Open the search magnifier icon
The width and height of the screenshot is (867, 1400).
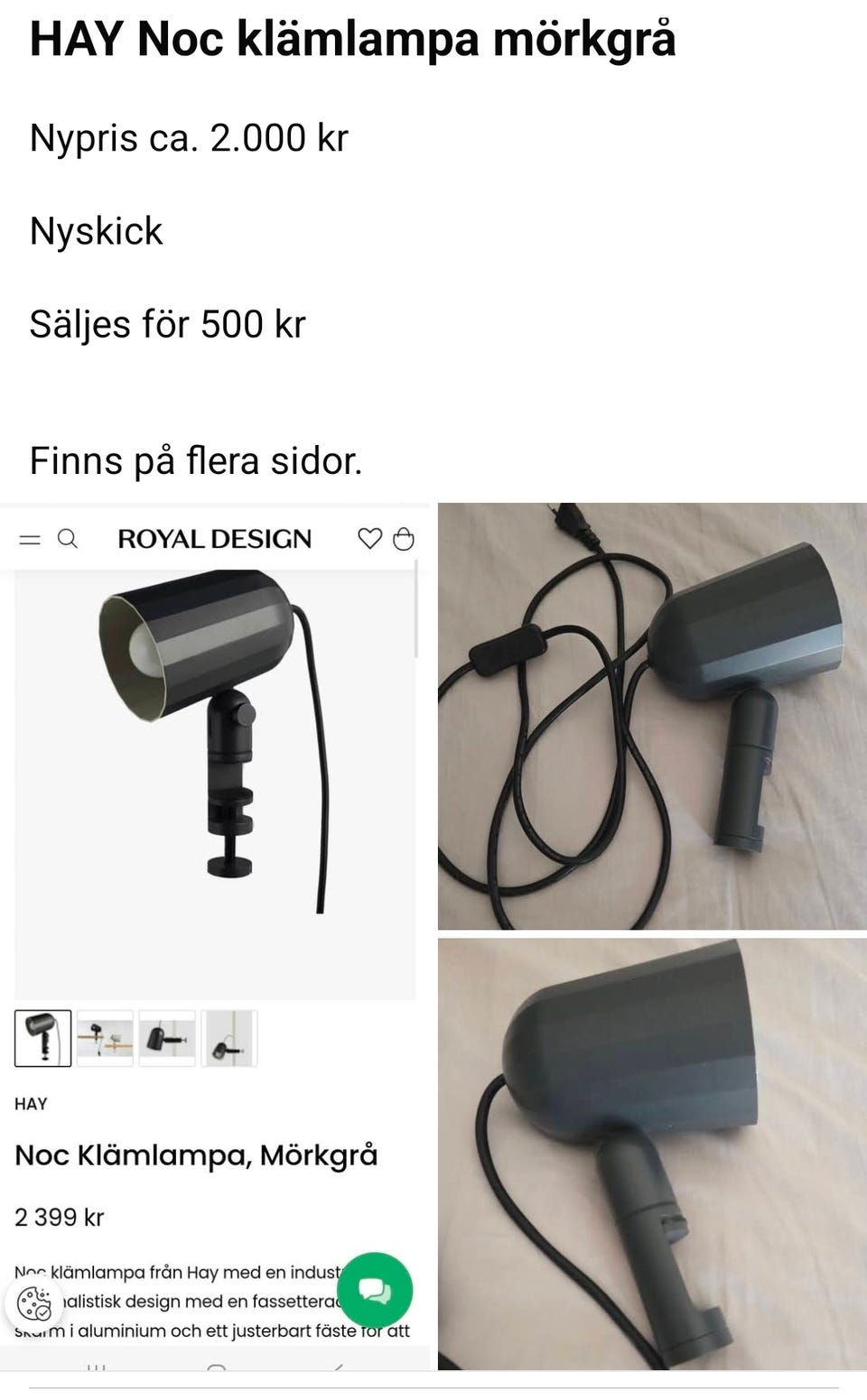pyautogui.click(x=68, y=539)
